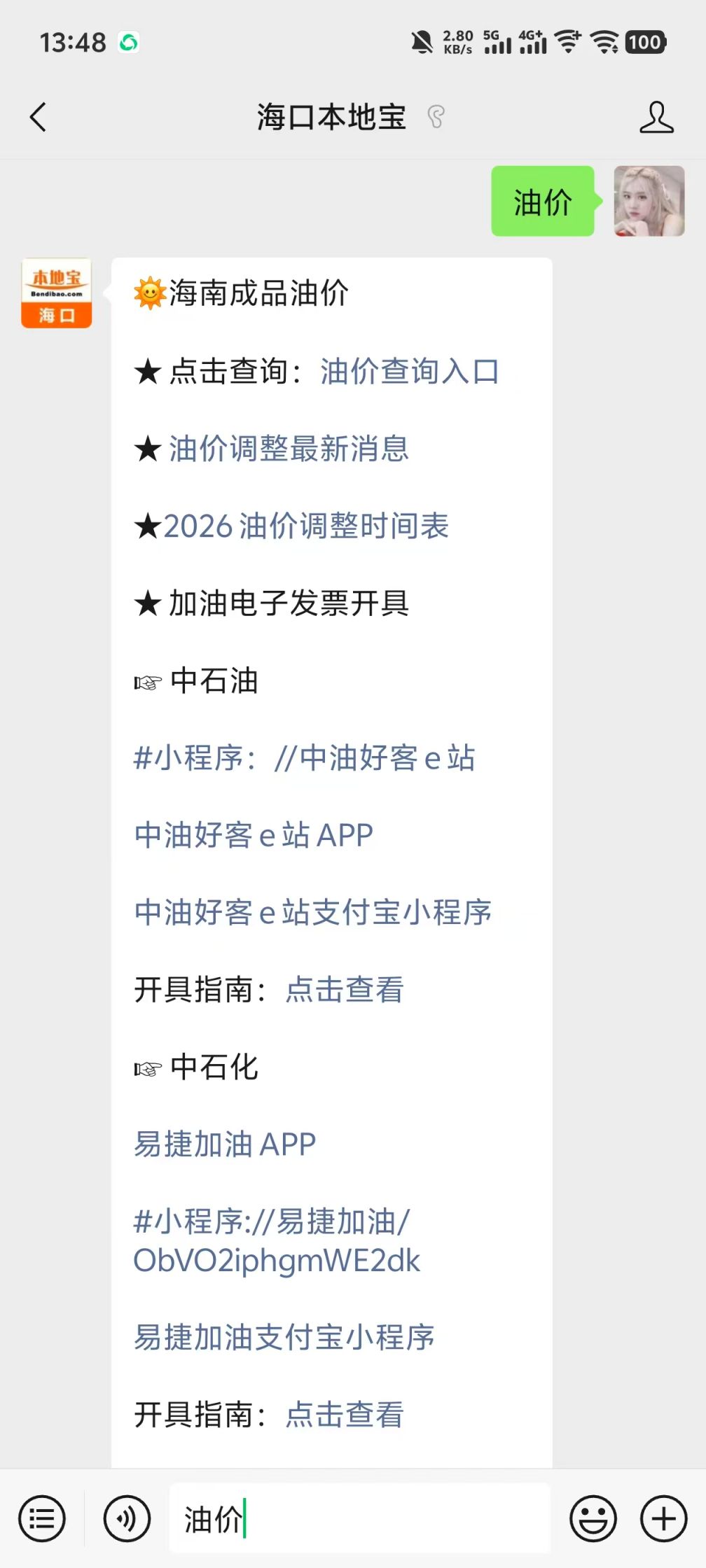Viewport: 706px width, 1568px height.
Task: Switch to voice input mode
Action: (x=127, y=1518)
